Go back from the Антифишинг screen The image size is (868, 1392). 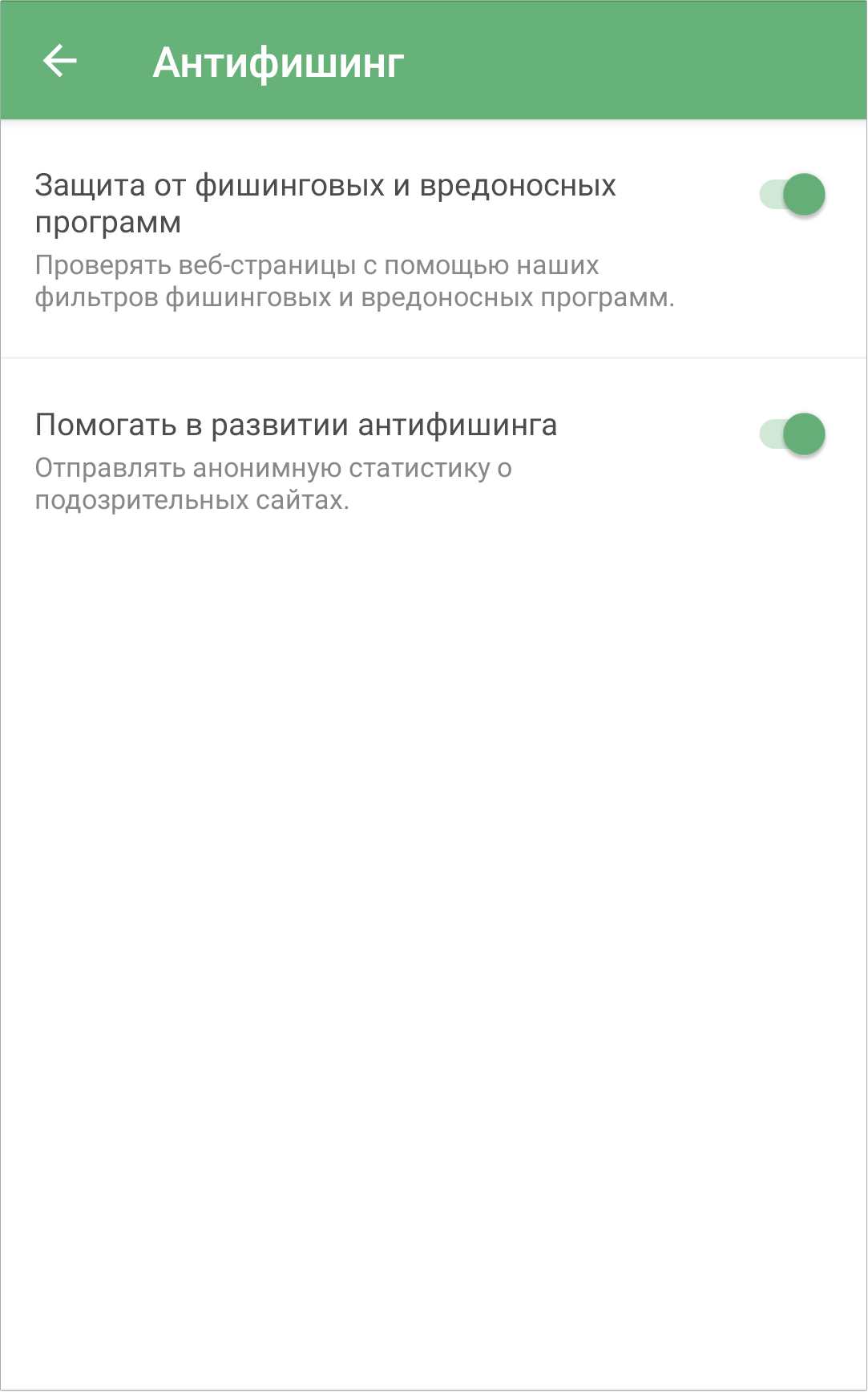(60, 61)
